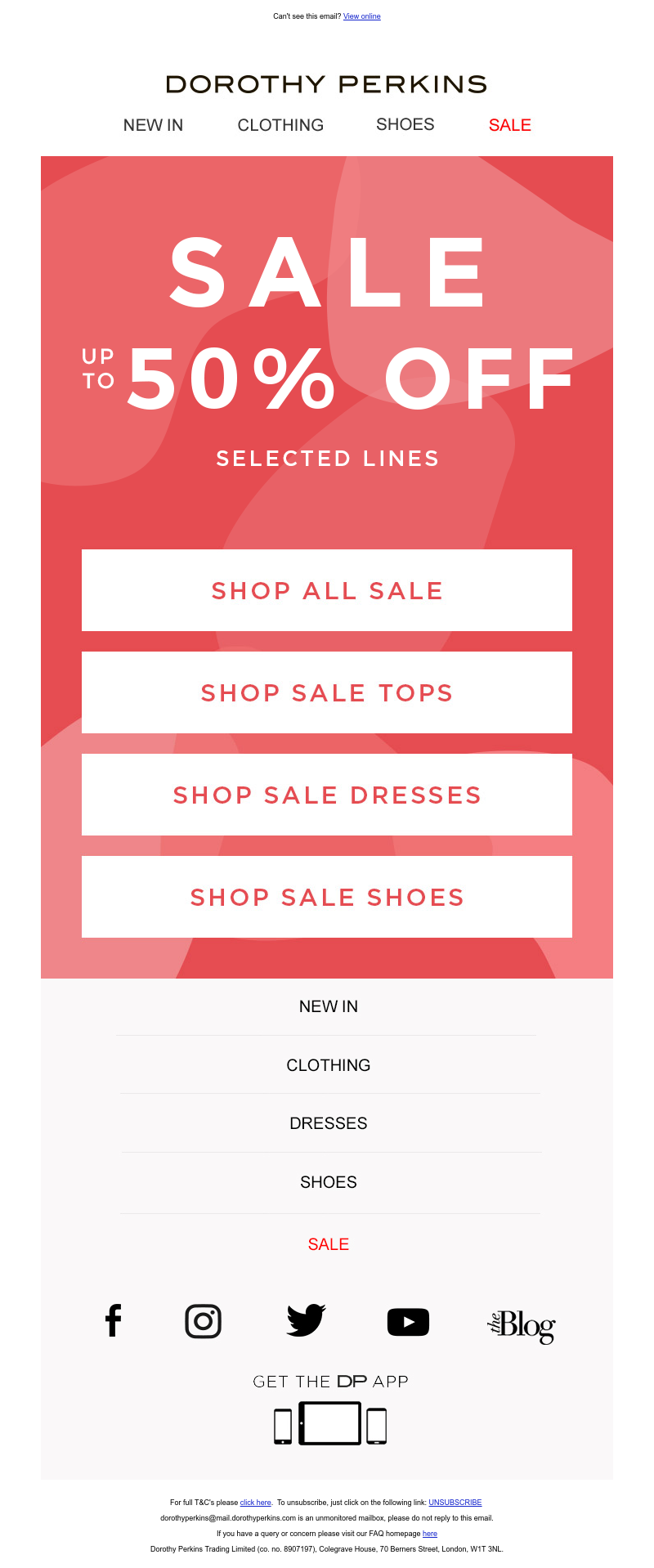Tap the SHOP ALL SALE button

tap(327, 590)
